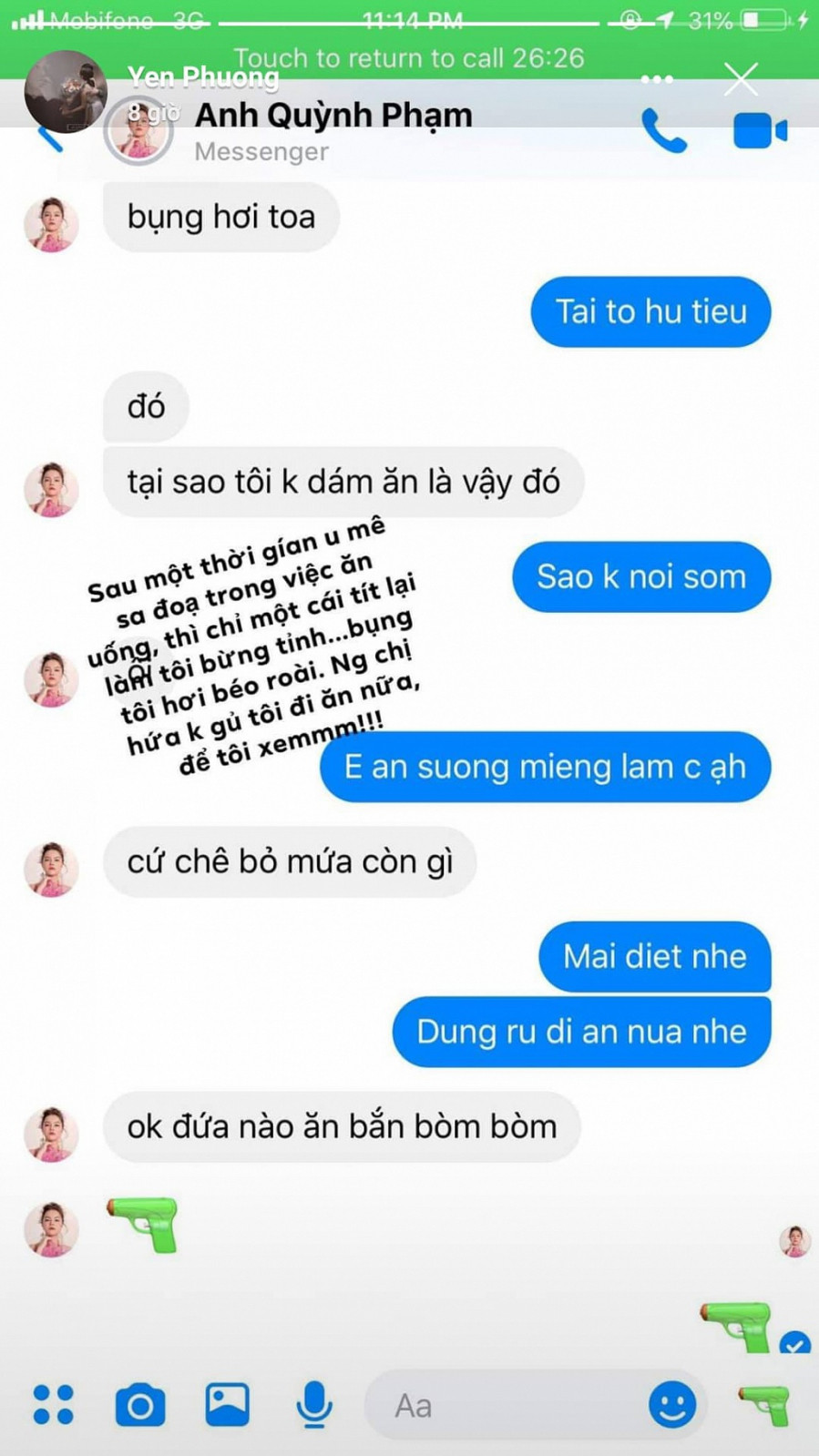The image size is (819, 1456).
Task: Tap the microphone icon to record voice
Action: tap(313, 1405)
